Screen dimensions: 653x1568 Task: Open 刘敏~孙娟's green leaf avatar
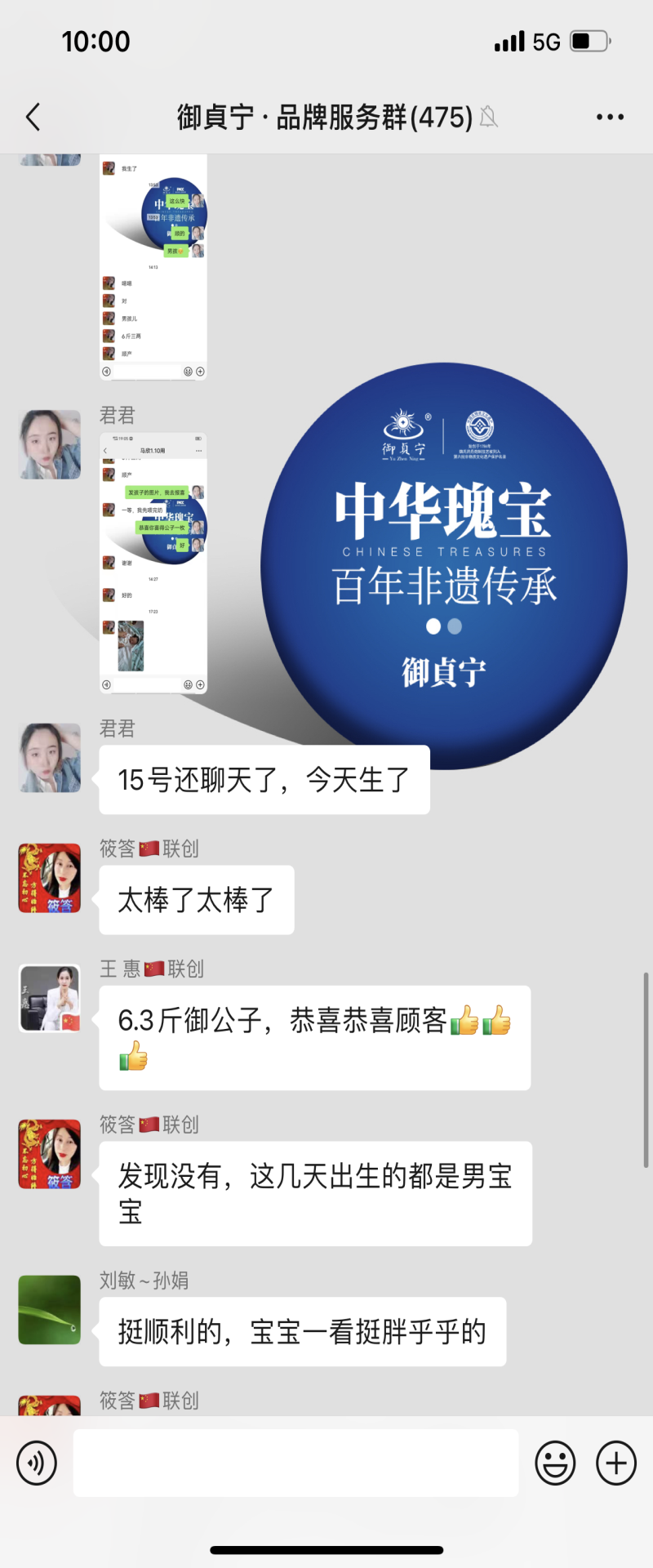[50, 1310]
